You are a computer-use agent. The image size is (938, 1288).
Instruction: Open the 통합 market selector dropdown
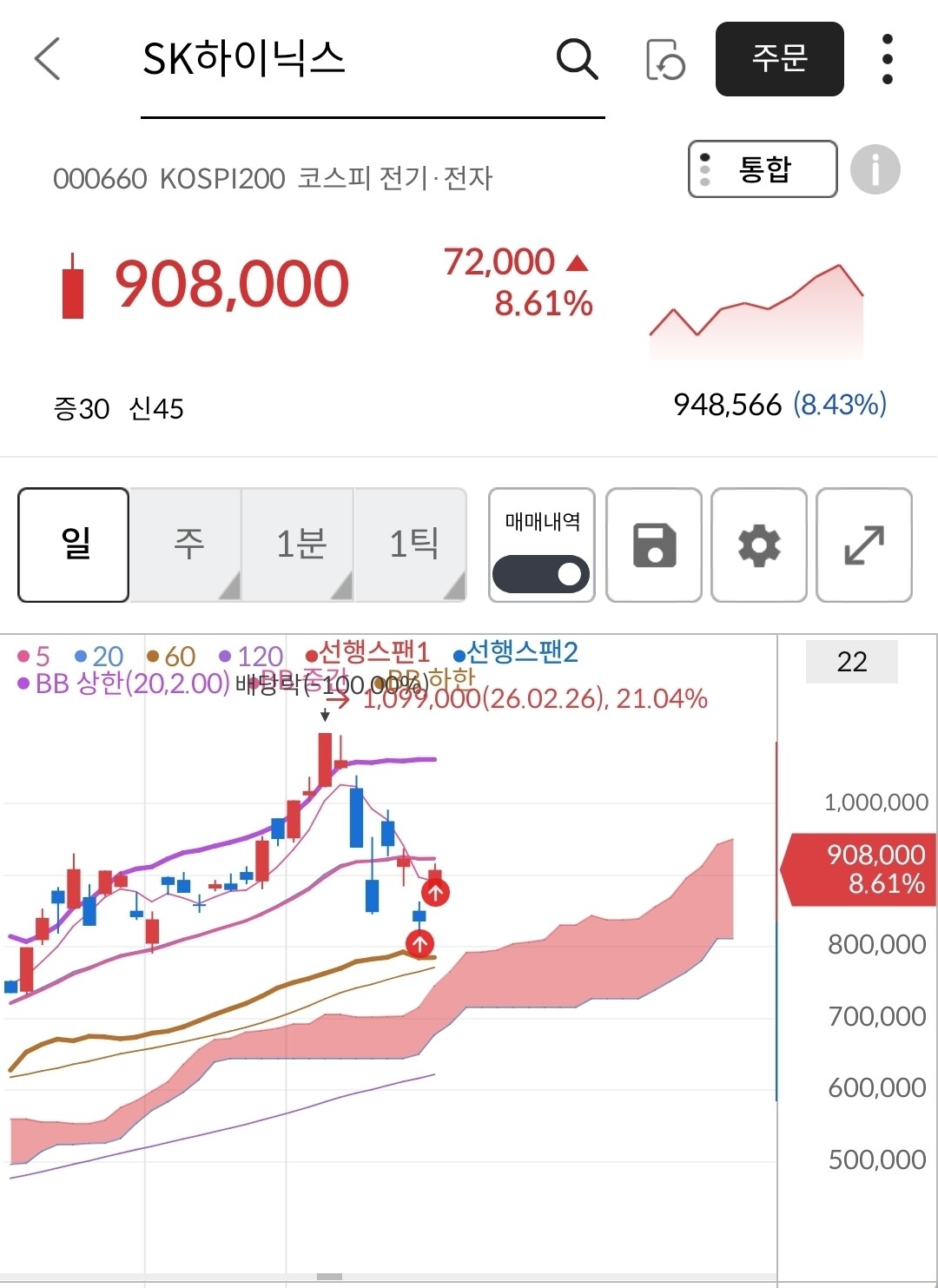pos(763,169)
